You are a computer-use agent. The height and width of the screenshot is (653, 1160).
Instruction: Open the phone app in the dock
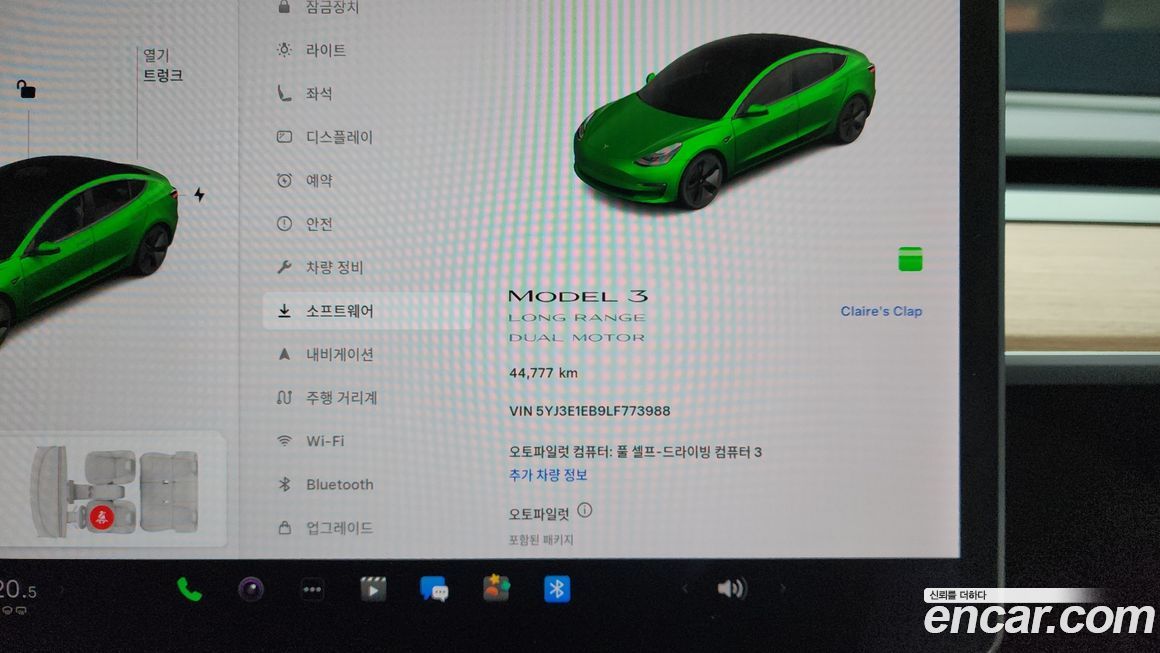(189, 589)
